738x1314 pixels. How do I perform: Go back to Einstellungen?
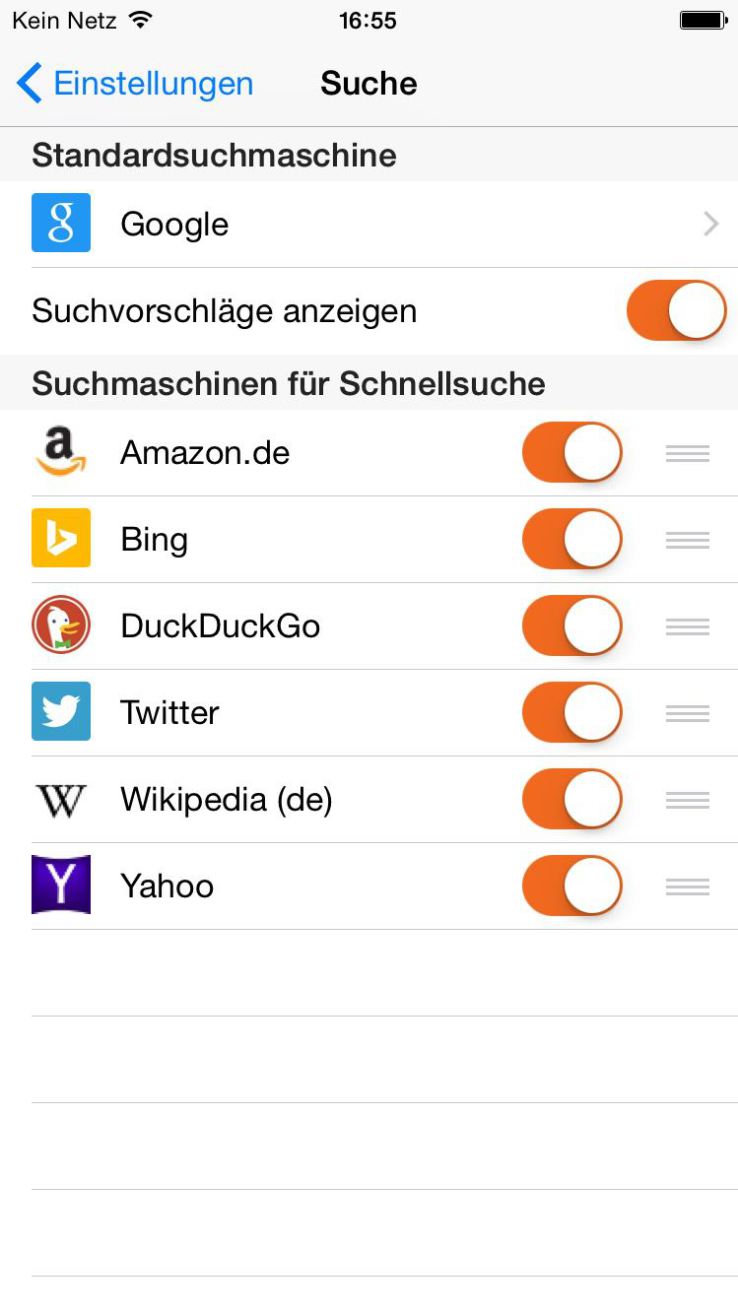click(135, 83)
